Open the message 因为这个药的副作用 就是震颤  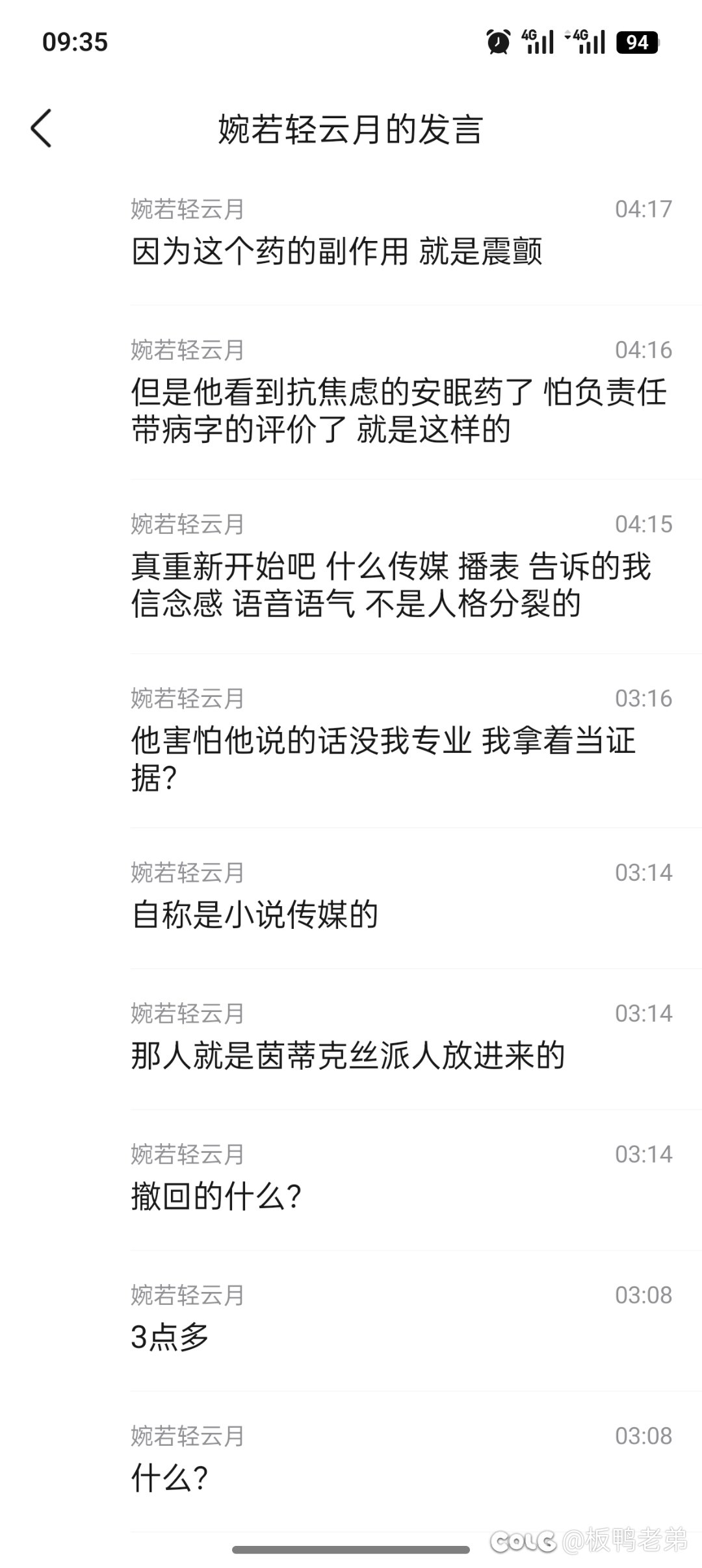tap(337, 251)
